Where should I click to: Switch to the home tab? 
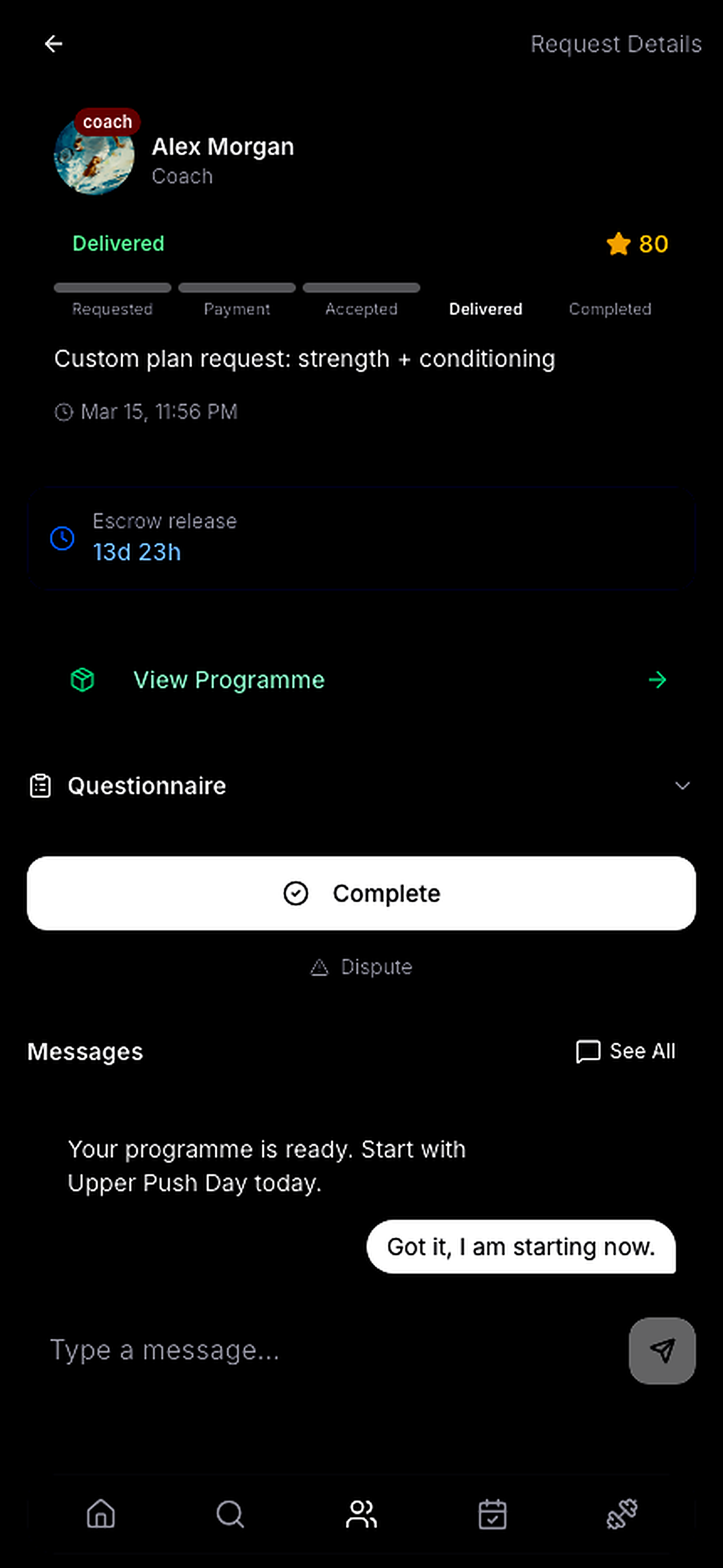pos(101,1513)
